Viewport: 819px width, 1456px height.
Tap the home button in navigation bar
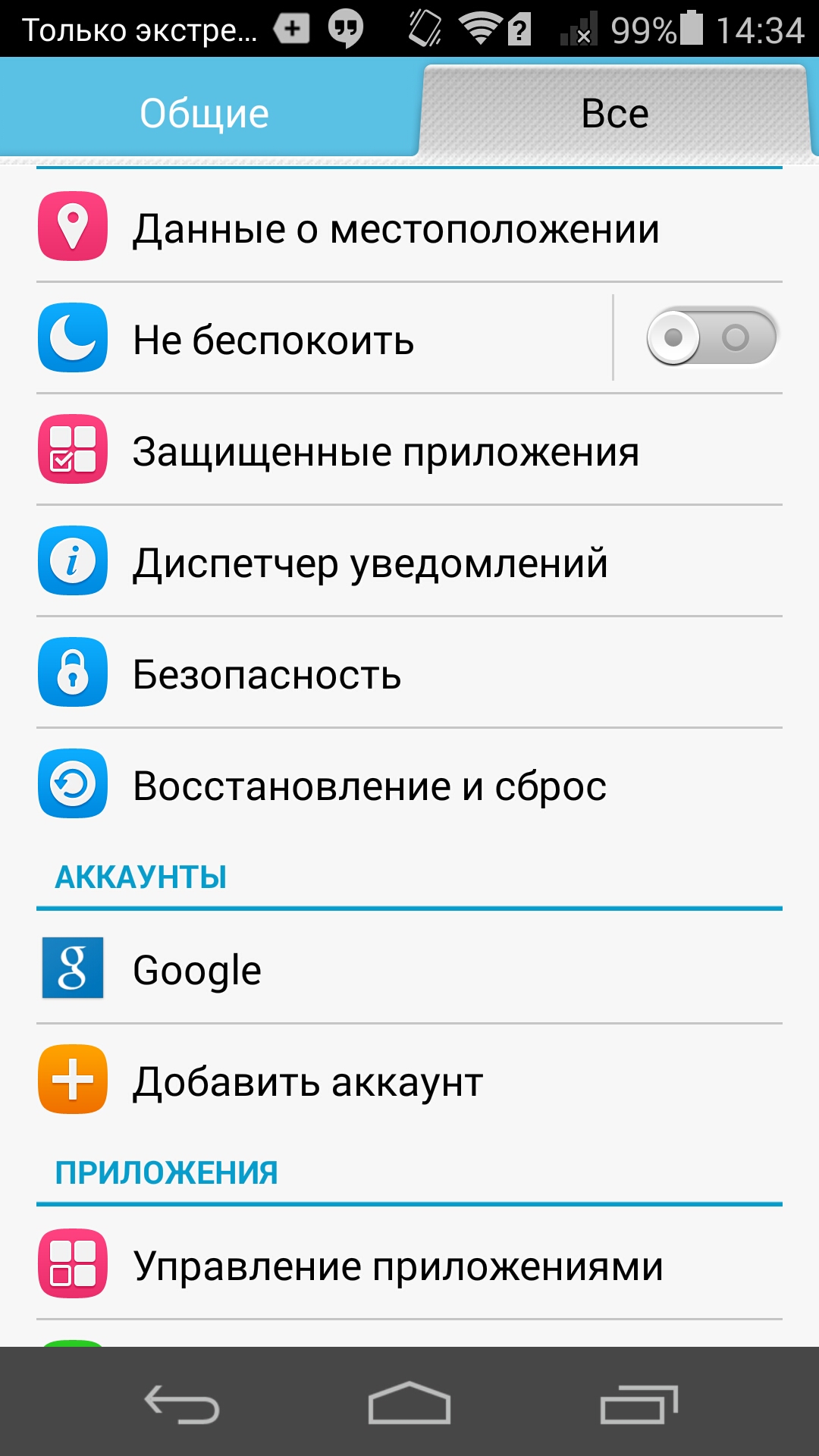(409, 1404)
